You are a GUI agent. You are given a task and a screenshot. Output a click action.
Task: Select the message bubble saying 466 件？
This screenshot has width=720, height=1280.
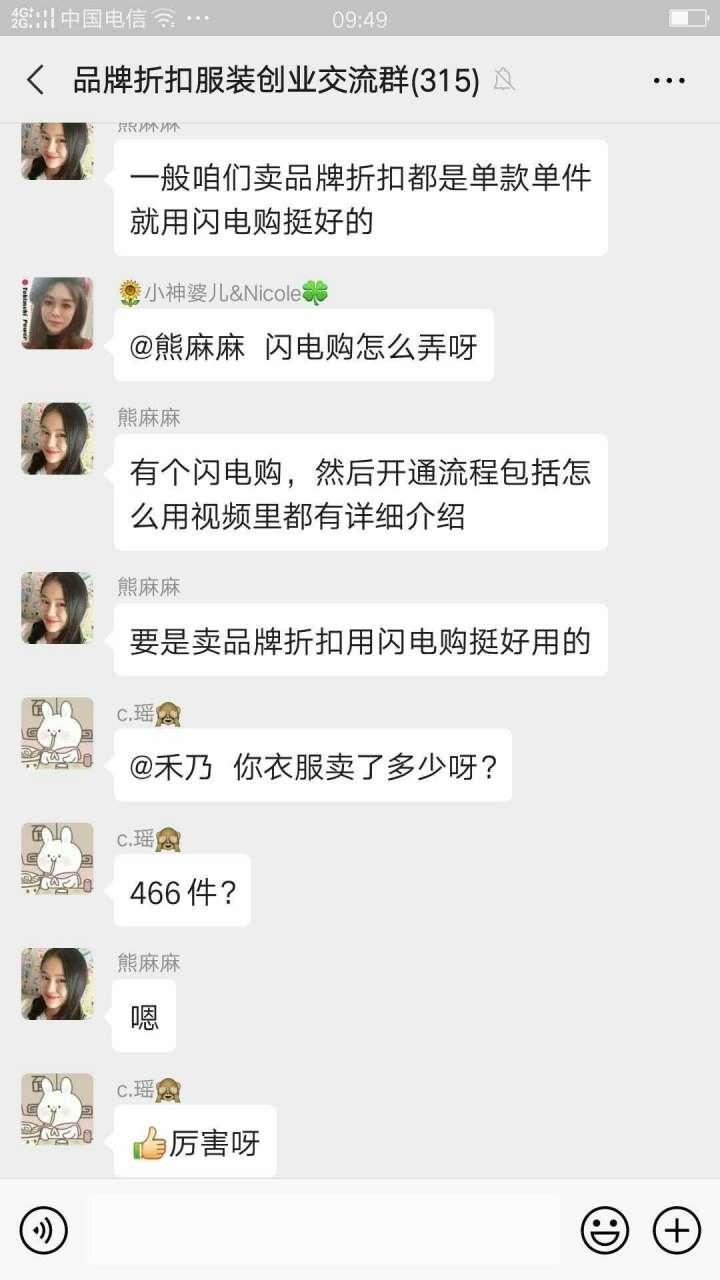click(x=180, y=891)
